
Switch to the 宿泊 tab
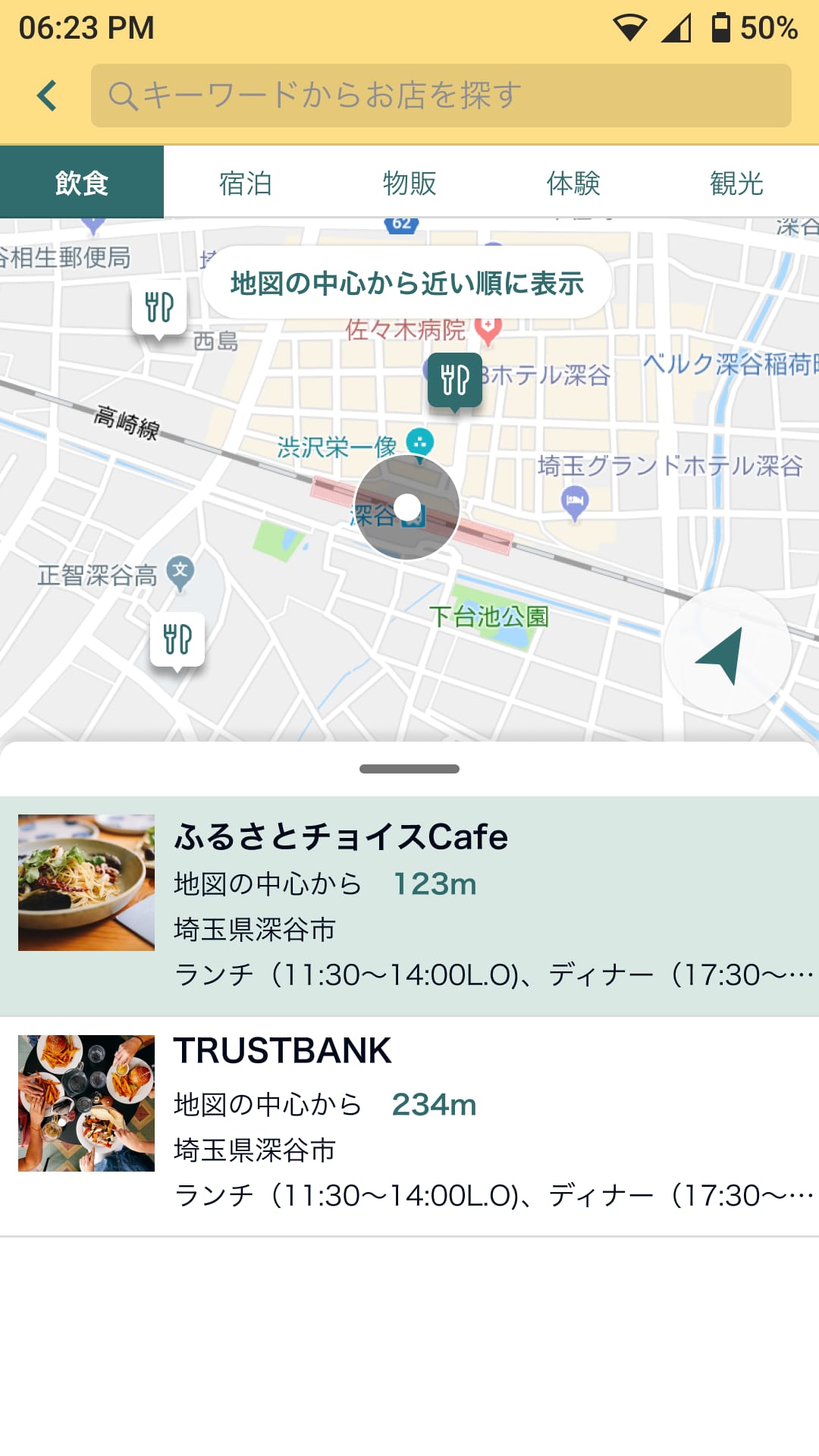[x=246, y=181]
